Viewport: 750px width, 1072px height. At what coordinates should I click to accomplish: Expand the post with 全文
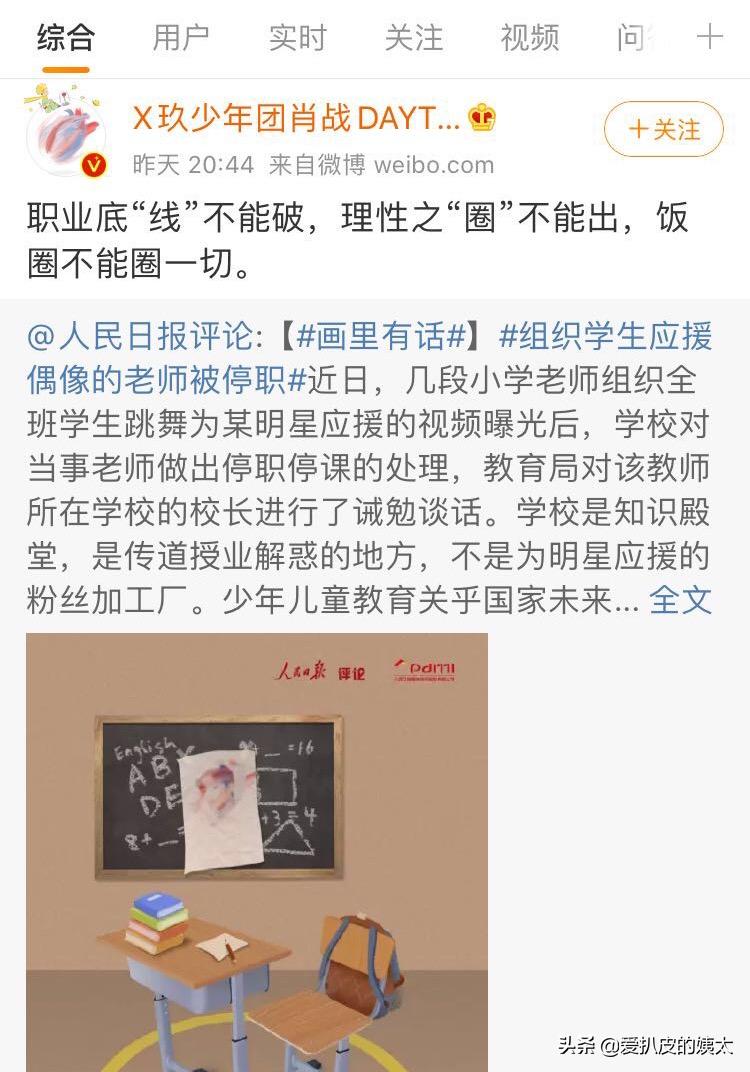[680, 599]
